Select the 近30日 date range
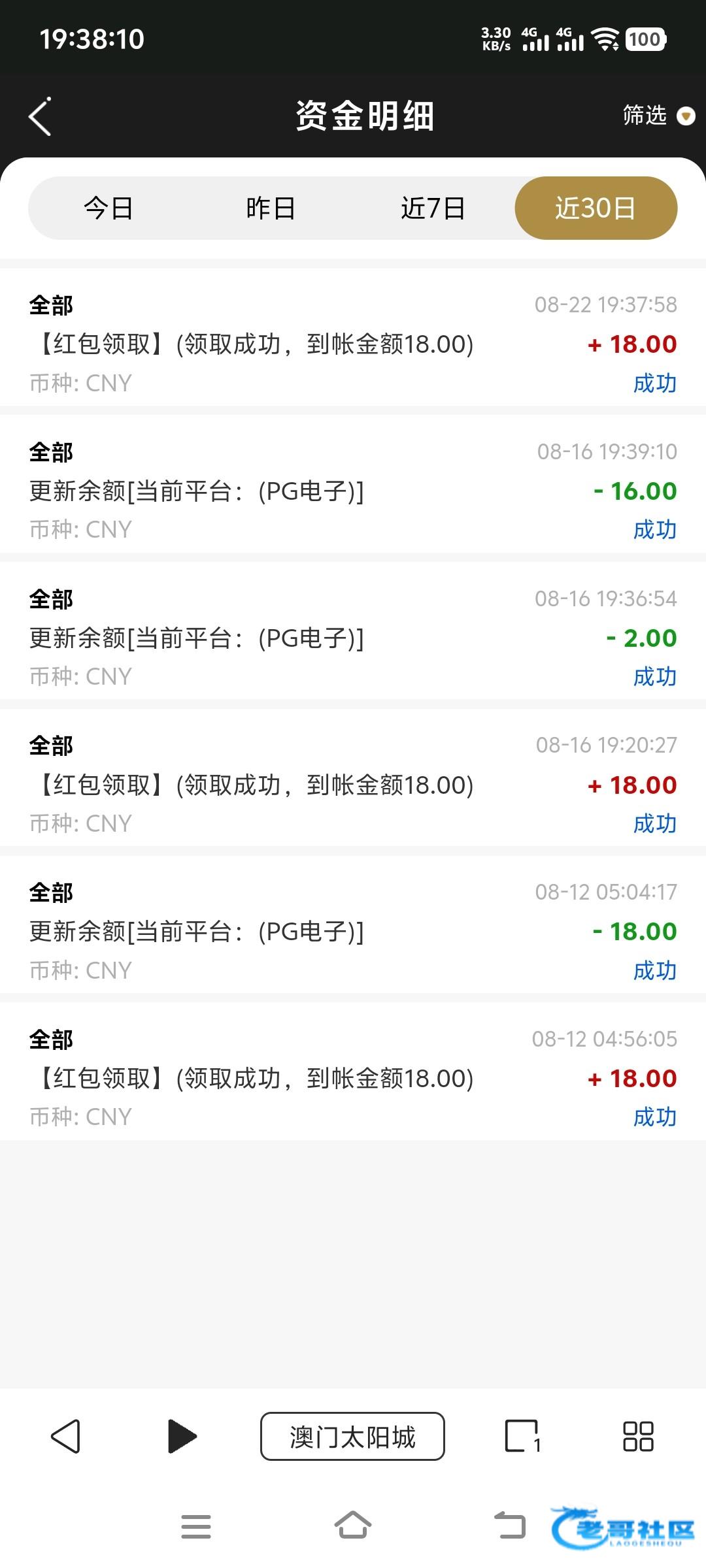Image resolution: width=706 pixels, height=1568 pixels. pos(596,208)
